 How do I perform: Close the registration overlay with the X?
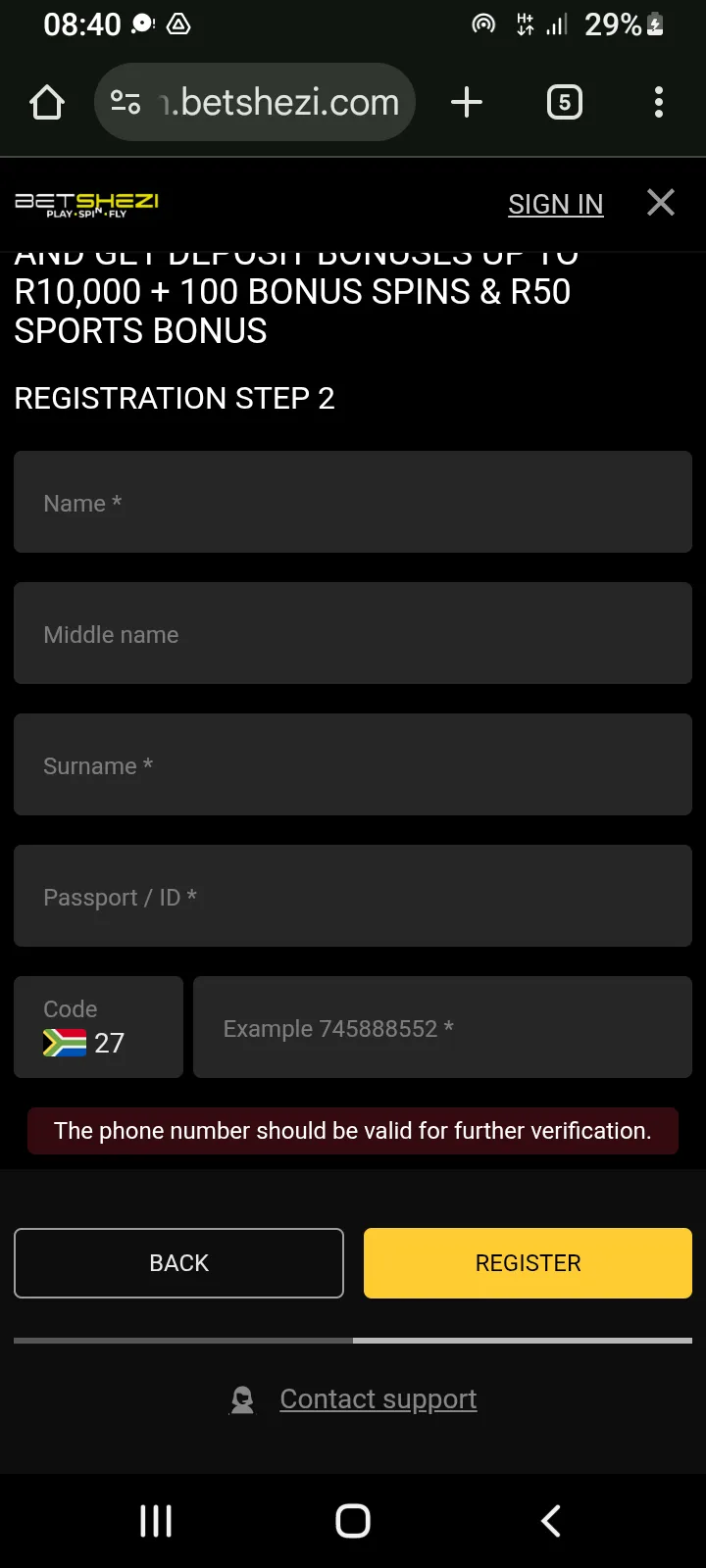[x=660, y=203]
